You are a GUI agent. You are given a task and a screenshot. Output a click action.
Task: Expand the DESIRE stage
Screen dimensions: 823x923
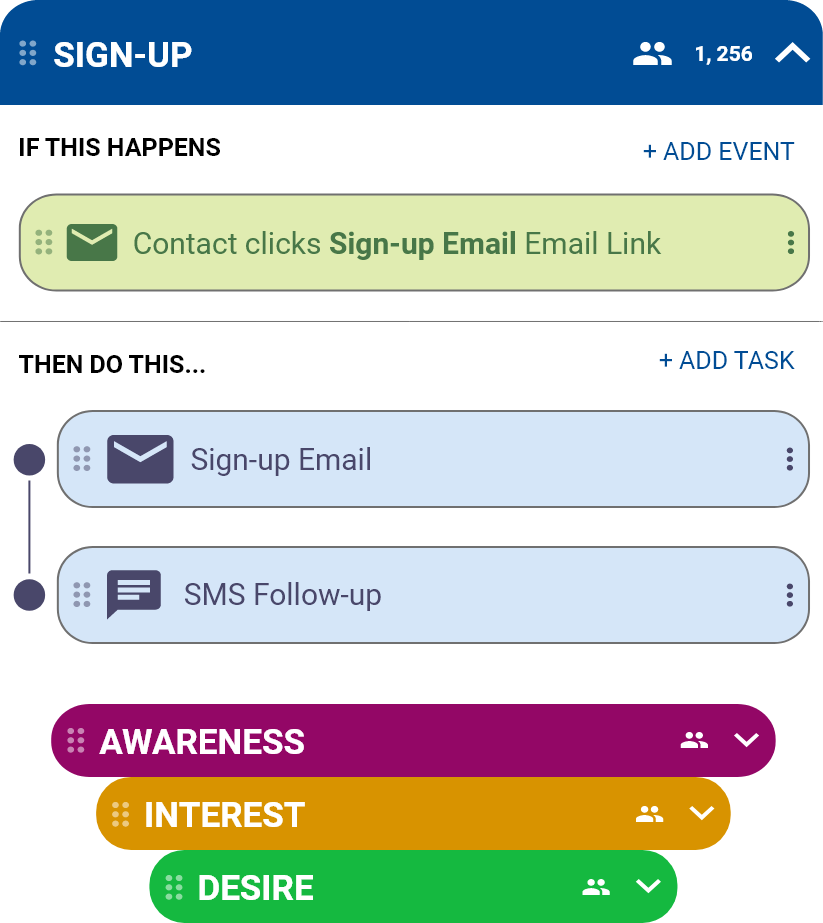(x=647, y=886)
